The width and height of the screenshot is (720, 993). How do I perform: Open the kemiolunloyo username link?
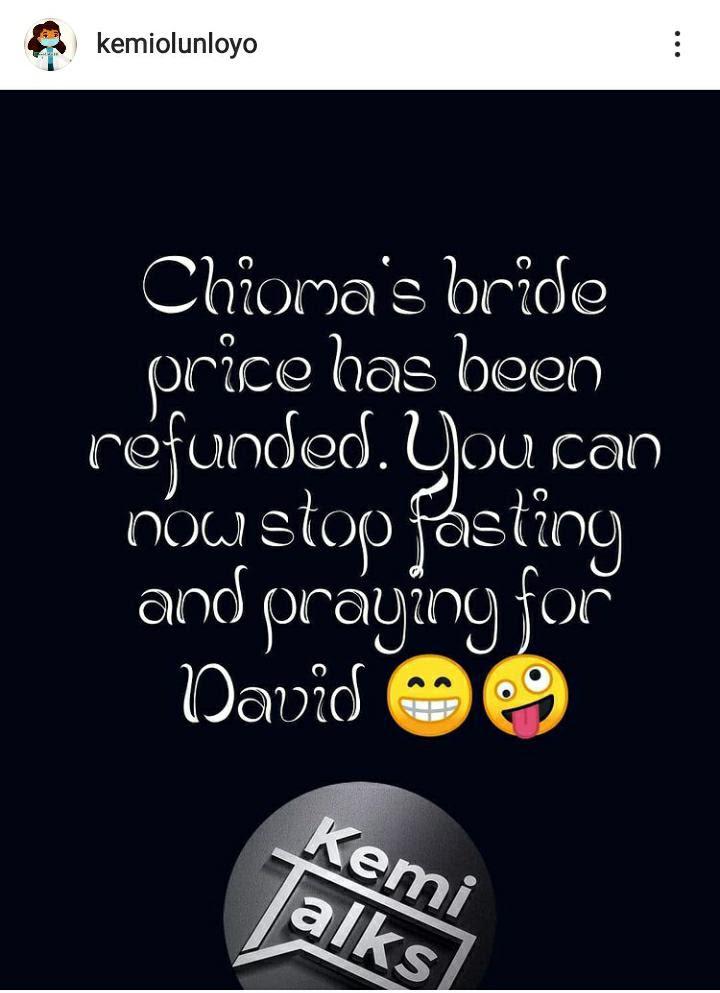pyautogui.click(x=176, y=44)
